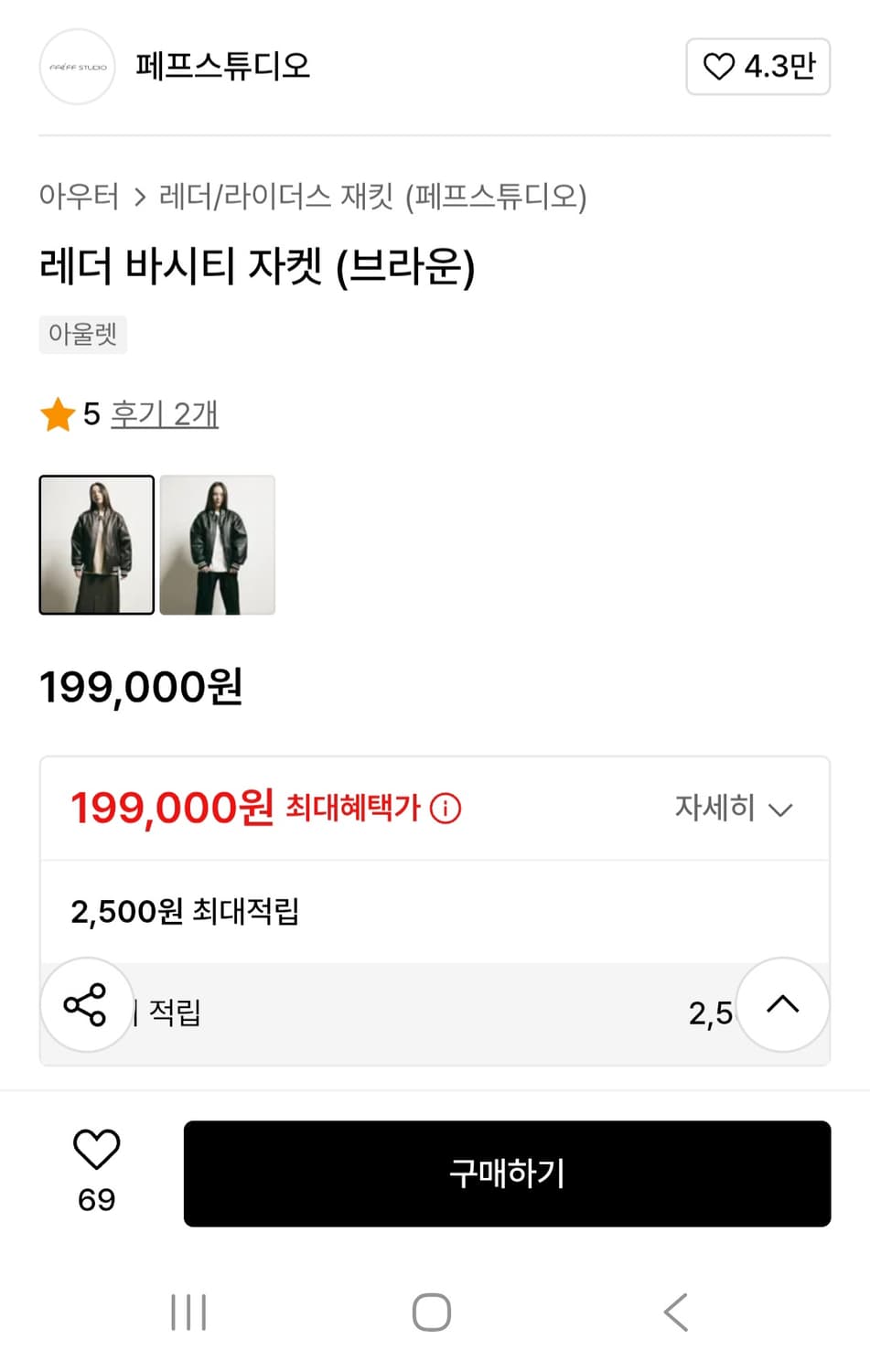Image resolution: width=870 pixels, height=1372 pixels.
Task: Tap the Android home button
Action: coord(432,1312)
